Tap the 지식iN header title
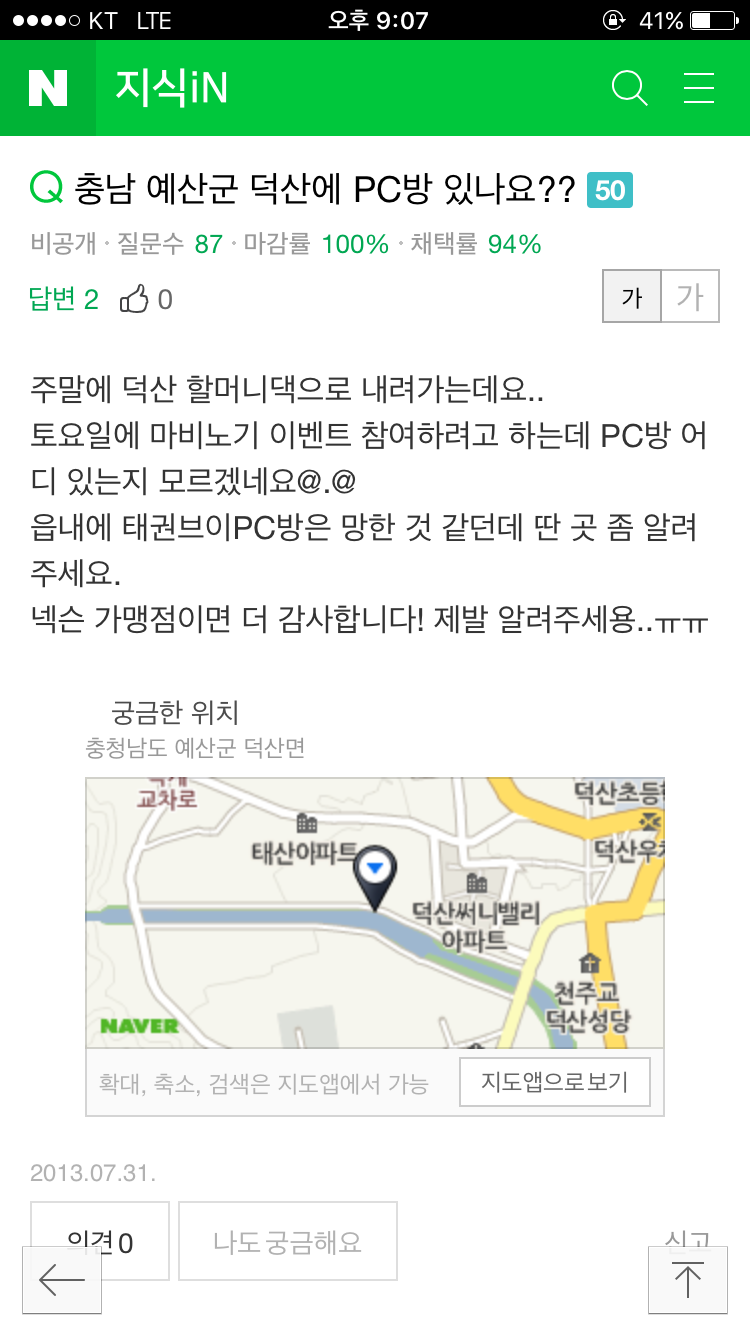The height and width of the screenshot is (1334, 750). click(x=171, y=88)
